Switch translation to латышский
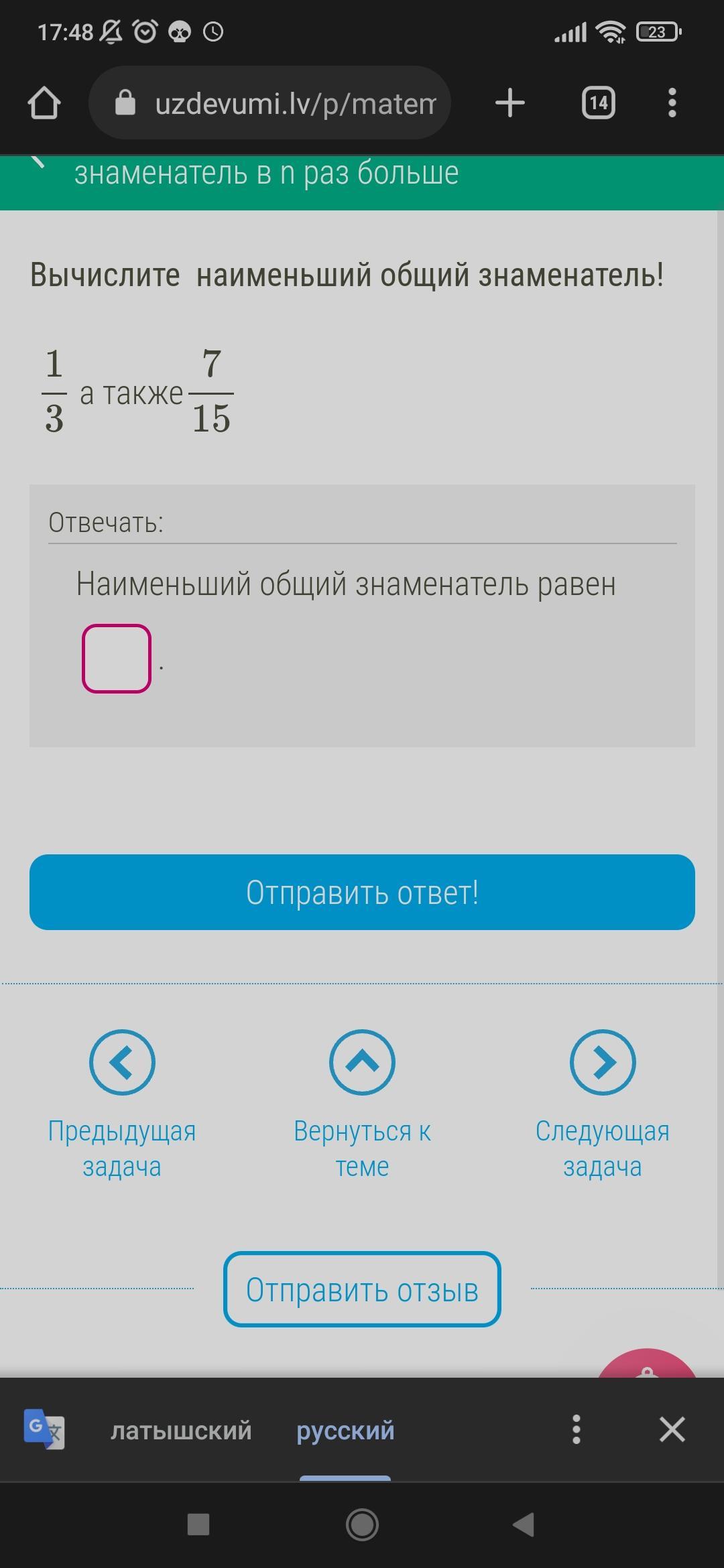724x1568 pixels. (x=181, y=1430)
